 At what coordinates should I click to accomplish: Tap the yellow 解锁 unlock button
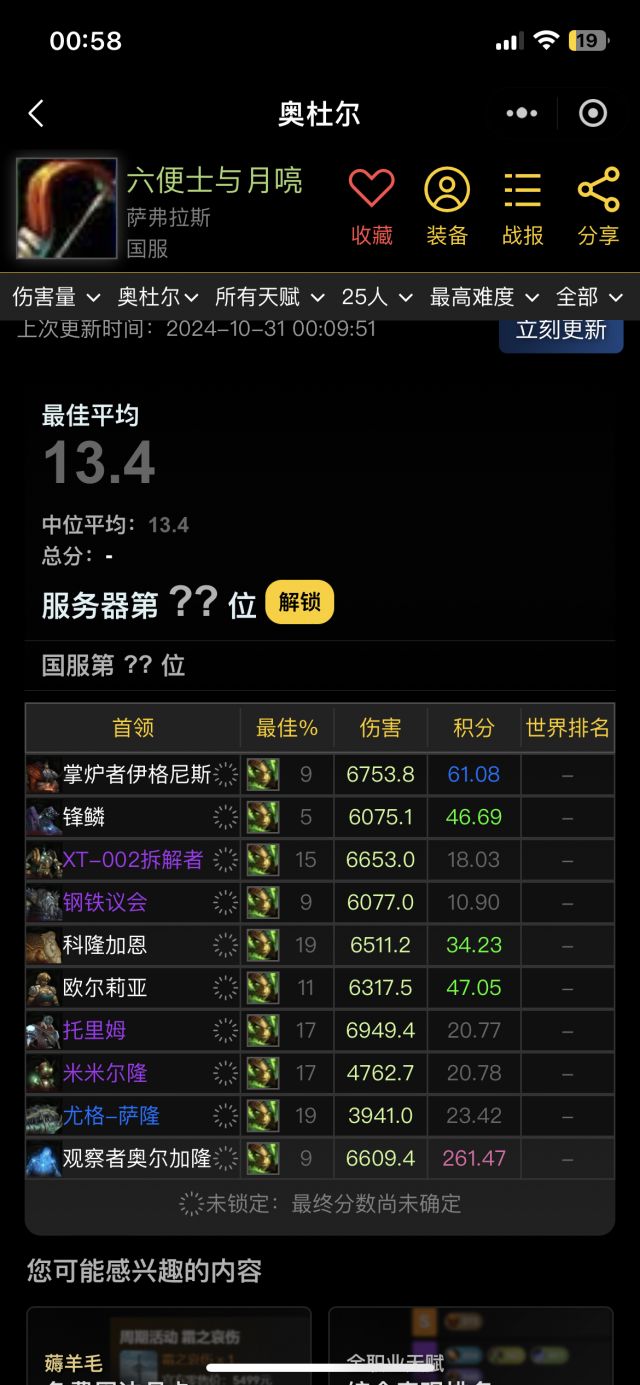[x=299, y=602]
